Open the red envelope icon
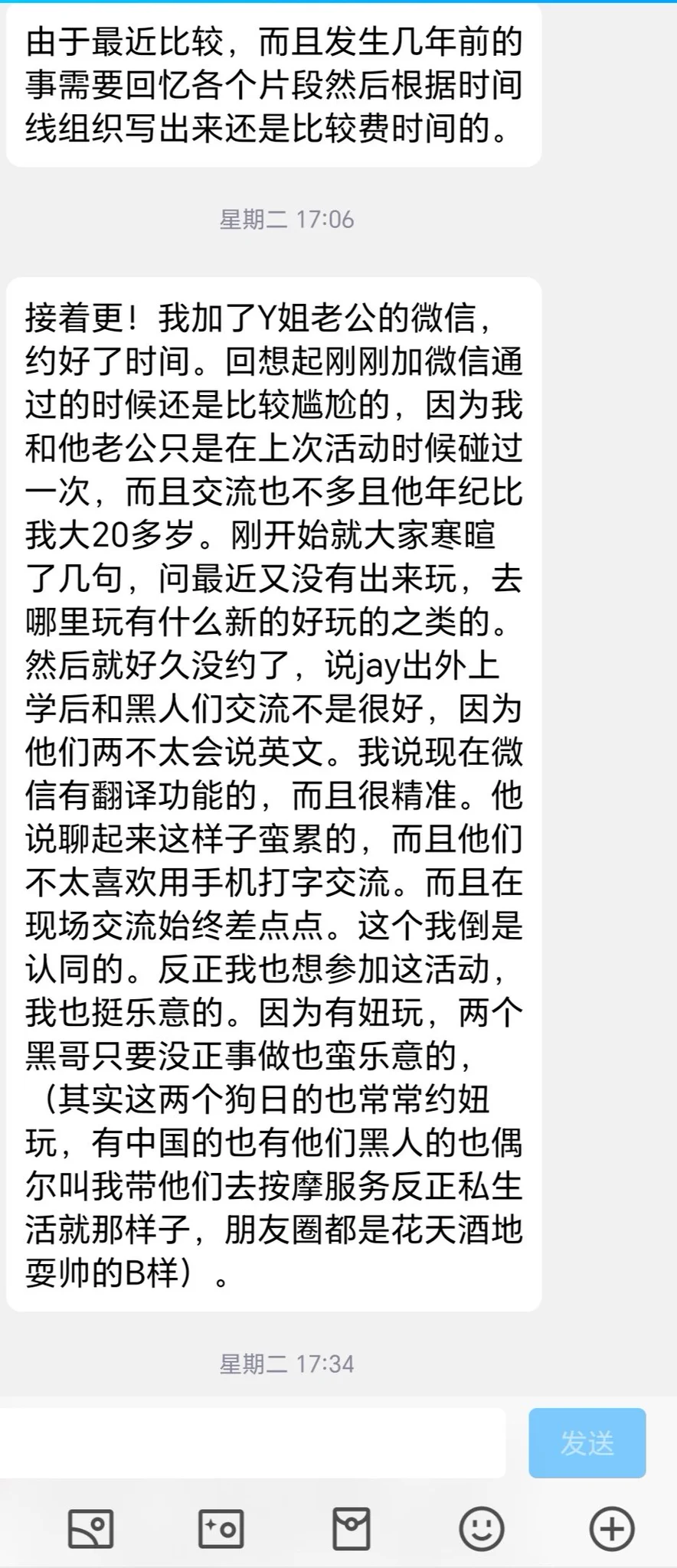 tap(352, 1529)
